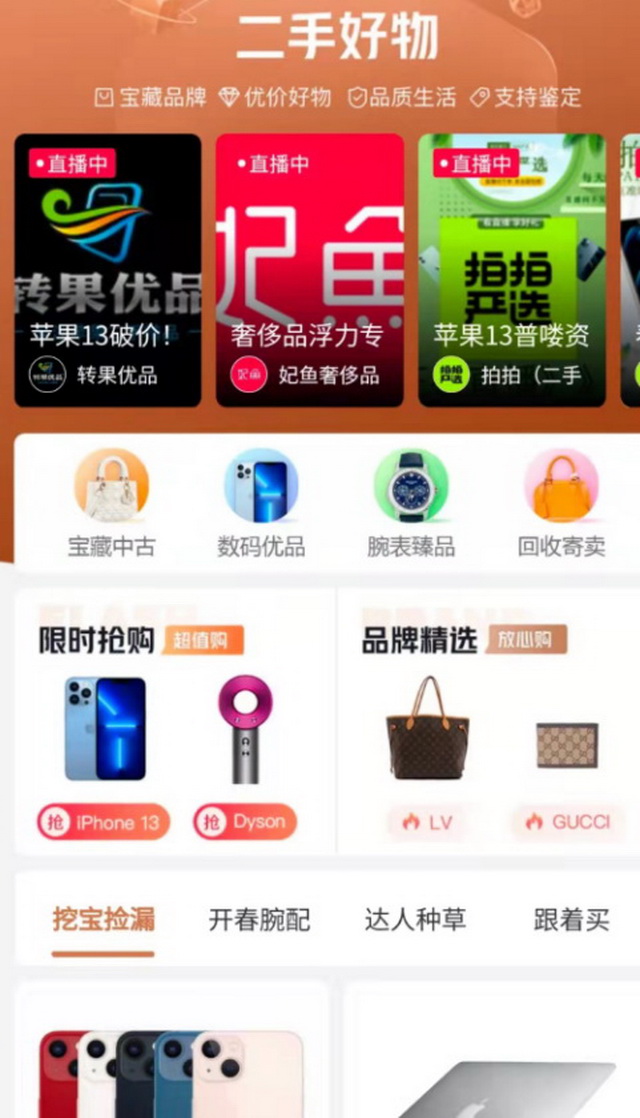Watch the 妃鱼奢侈品 live stream
Screen dimensions: 640x1118
(x=310, y=270)
